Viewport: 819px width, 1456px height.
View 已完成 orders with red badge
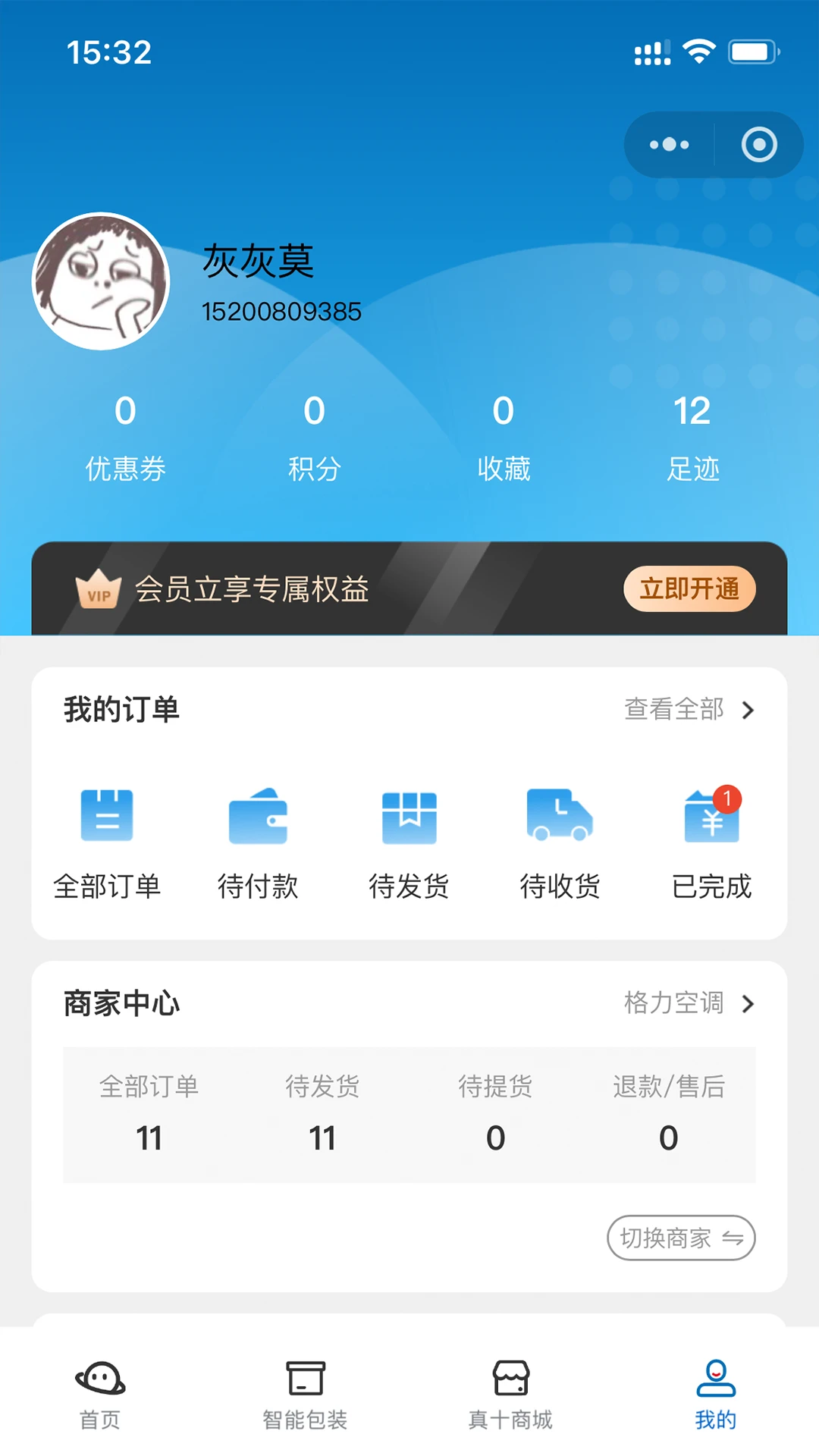711,817
